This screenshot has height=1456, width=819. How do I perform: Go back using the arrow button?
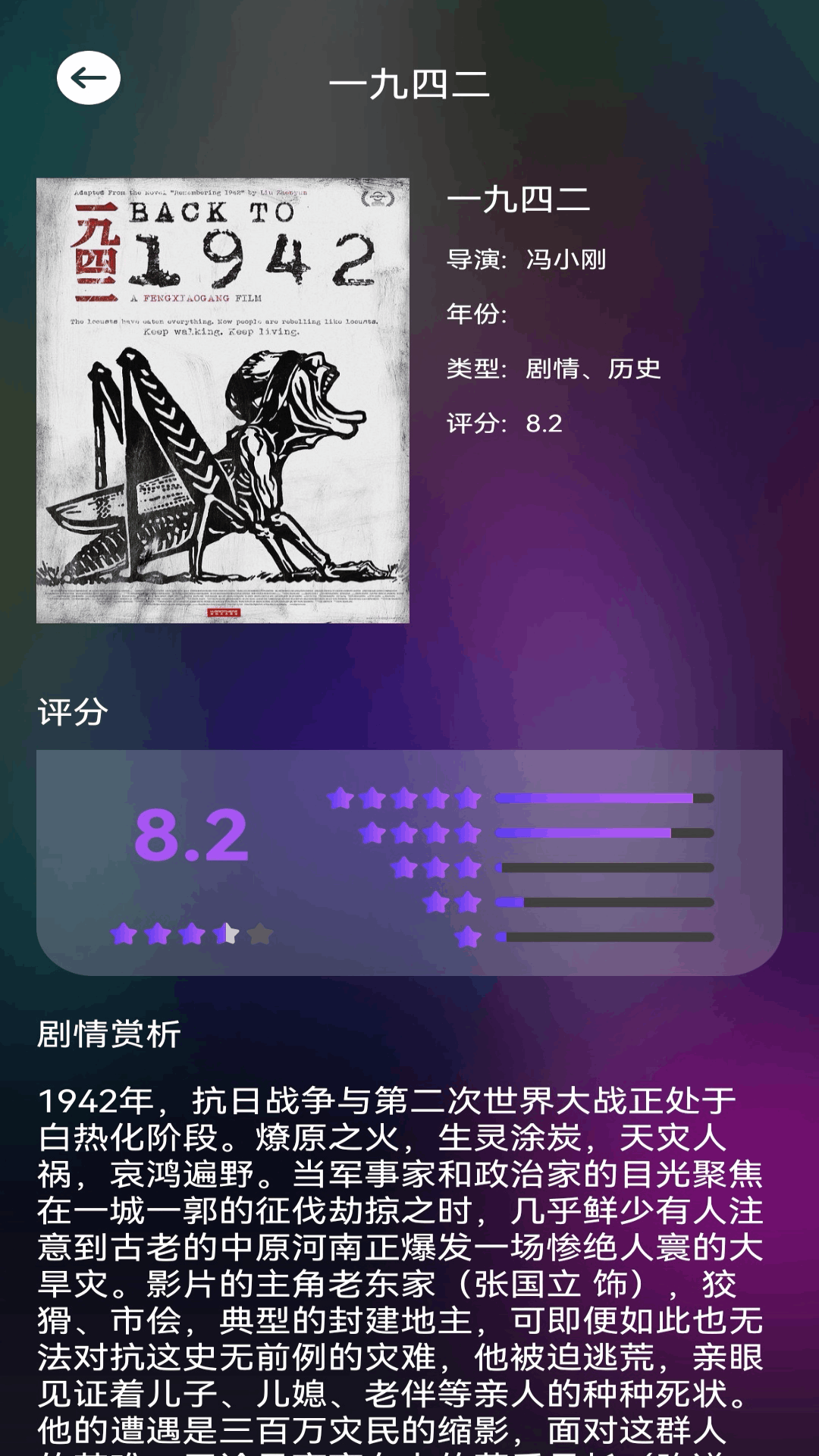click(x=88, y=77)
